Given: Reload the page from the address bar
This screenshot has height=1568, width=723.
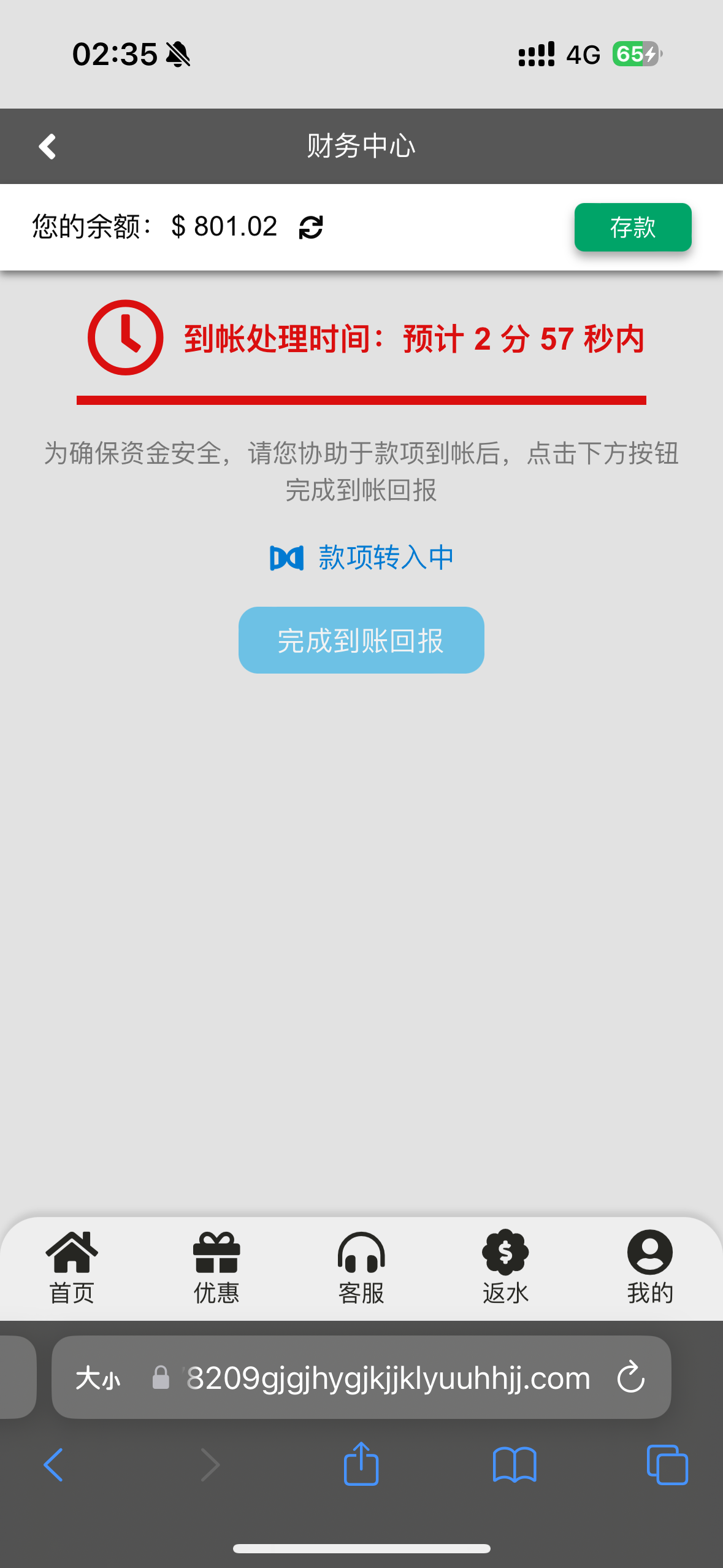Looking at the screenshot, I should 630,1378.
